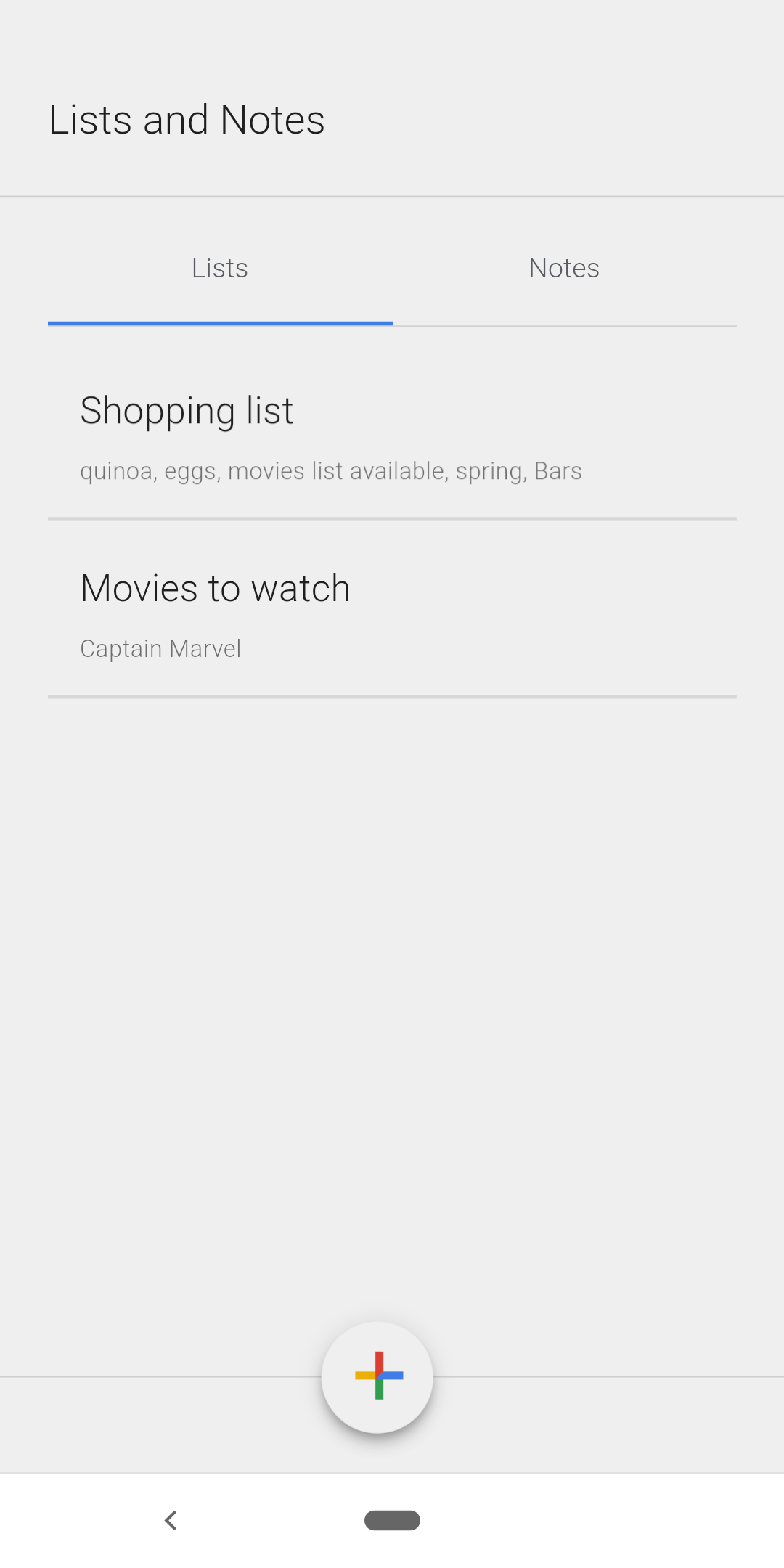Tap the Notes label on the right
The height and width of the screenshot is (1568, 784).
click(x=564, y=268)
